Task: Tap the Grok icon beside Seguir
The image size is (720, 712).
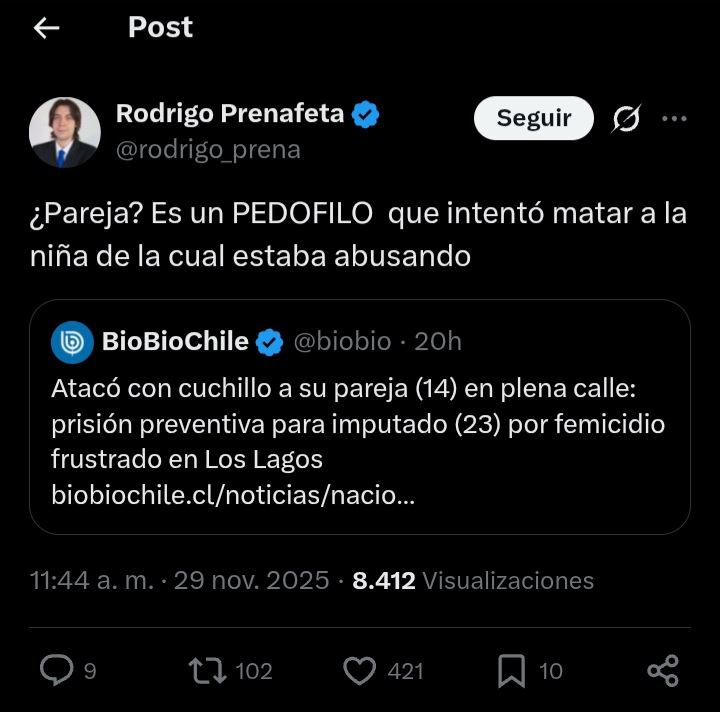Action: 626,119
